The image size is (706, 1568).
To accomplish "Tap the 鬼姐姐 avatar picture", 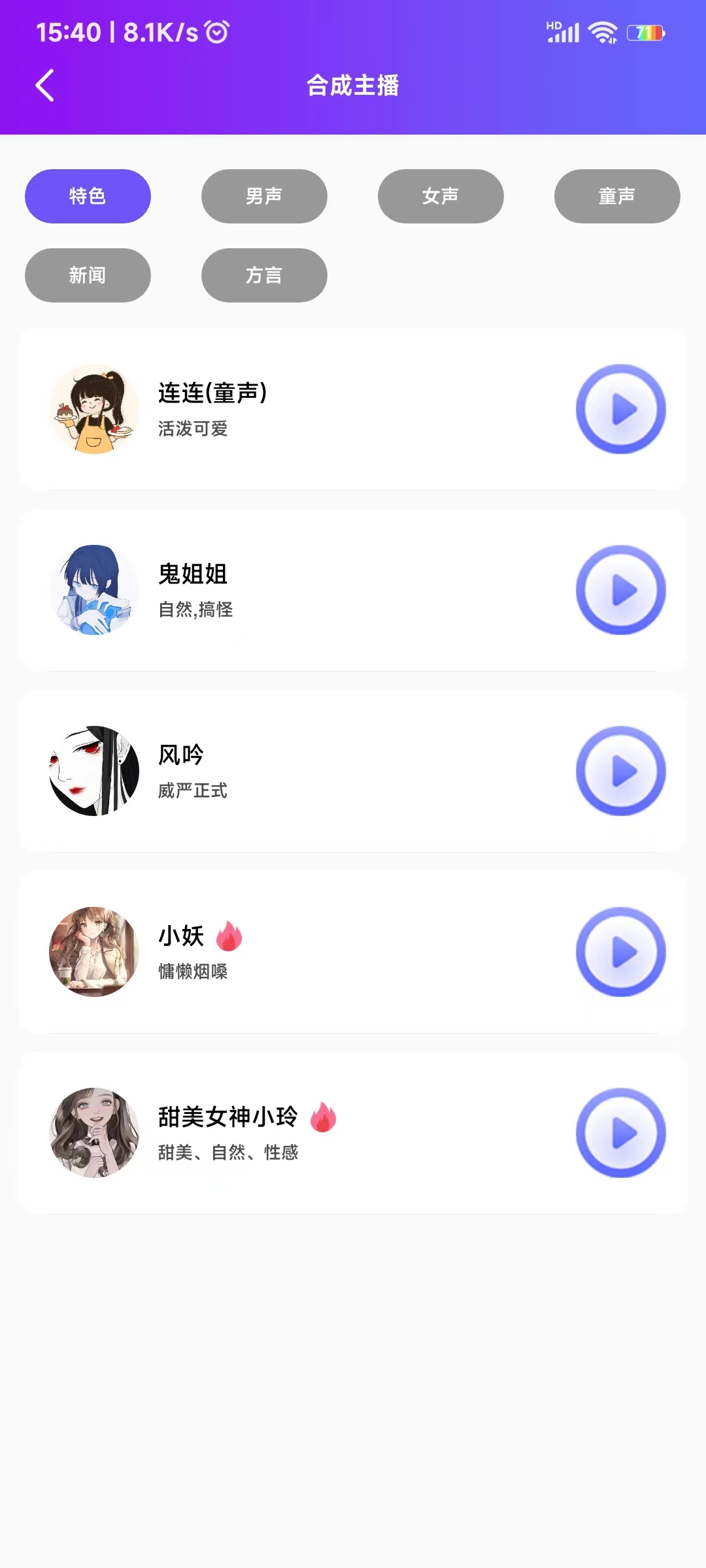I will click(94, 589).
